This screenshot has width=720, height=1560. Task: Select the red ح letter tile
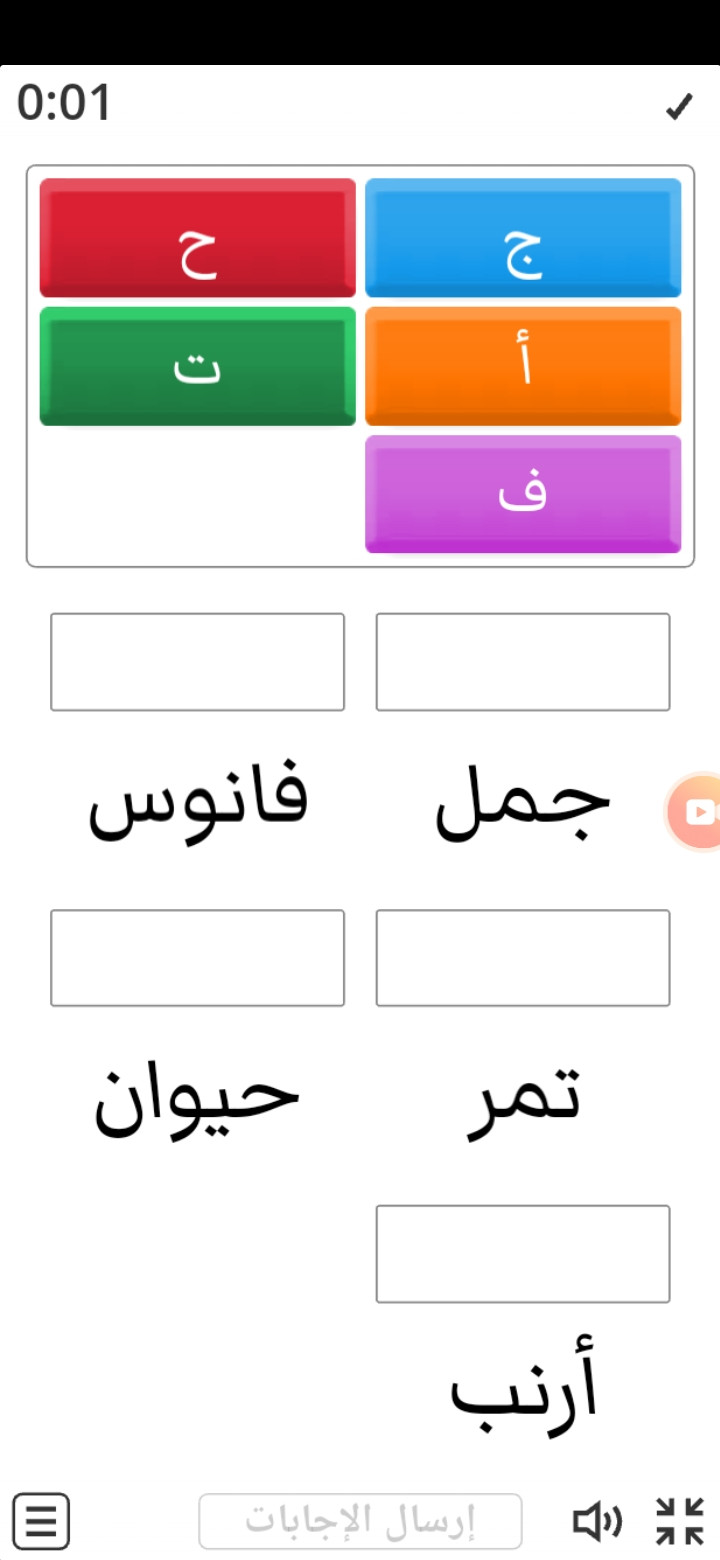(198, 238)
